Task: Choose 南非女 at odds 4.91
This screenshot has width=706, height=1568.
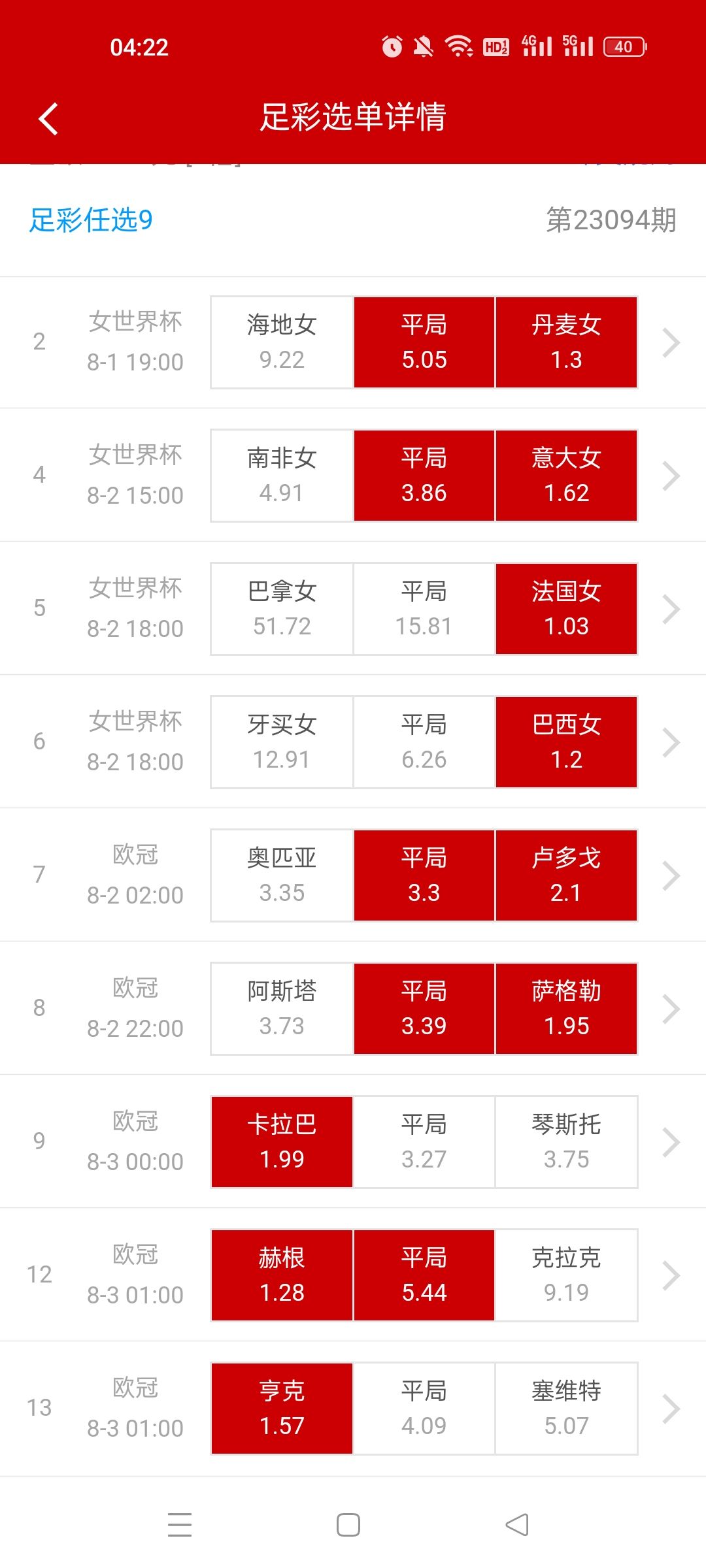Action: click(x=282, y=476)
